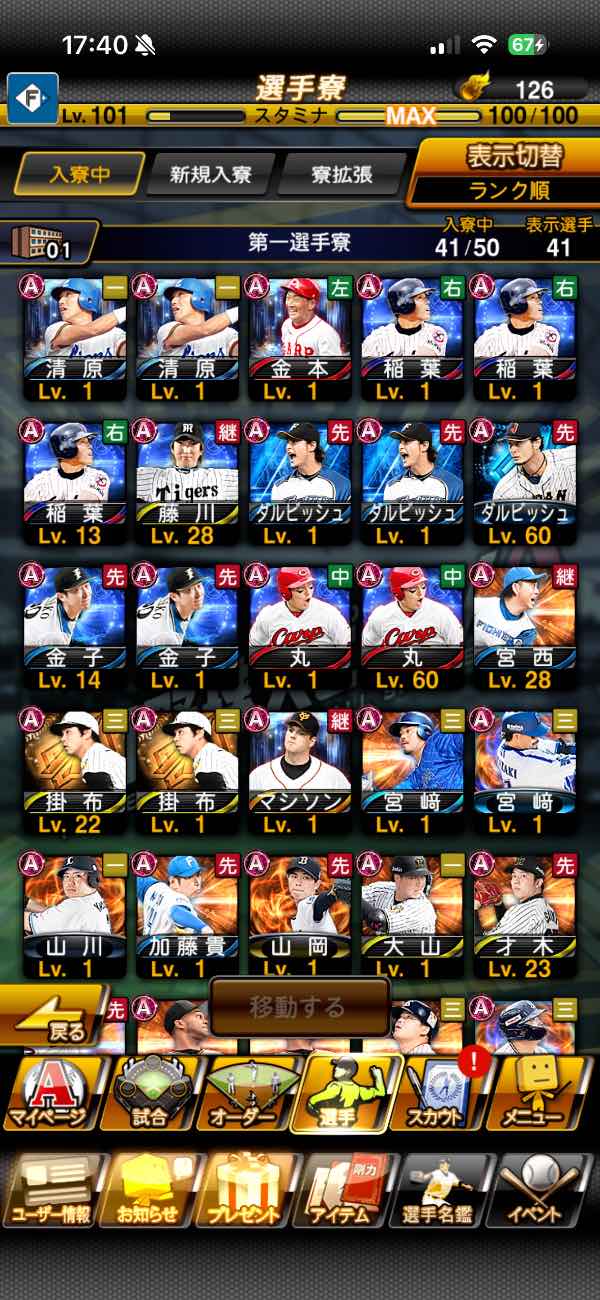This screenshot has width=600, height=1300.
Task: Open the メニュー
Action: [x=547, y=1094]
